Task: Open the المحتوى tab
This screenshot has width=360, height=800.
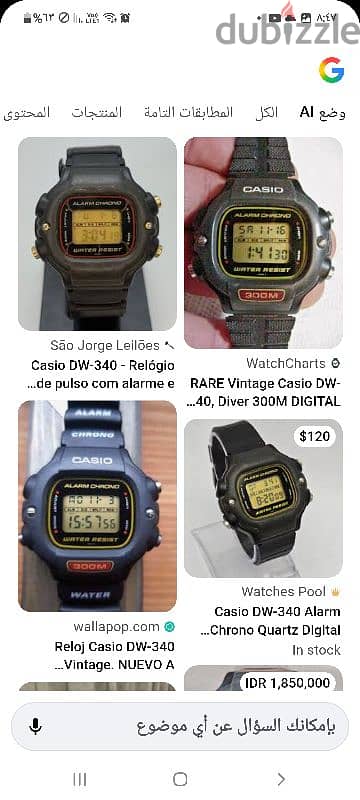Action: click(x=27, y=112)
